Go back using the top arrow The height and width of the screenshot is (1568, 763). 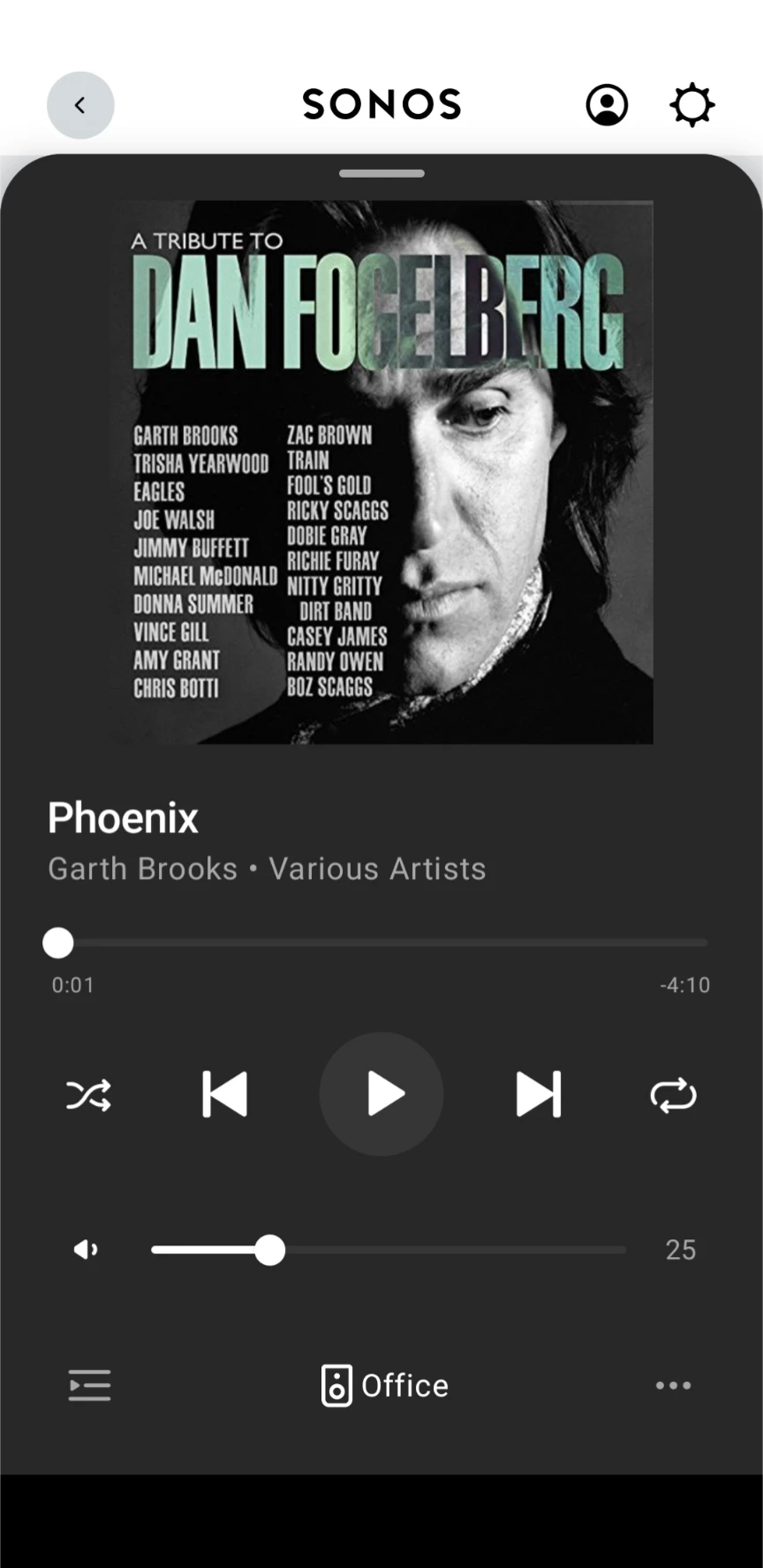coord(80,105)
